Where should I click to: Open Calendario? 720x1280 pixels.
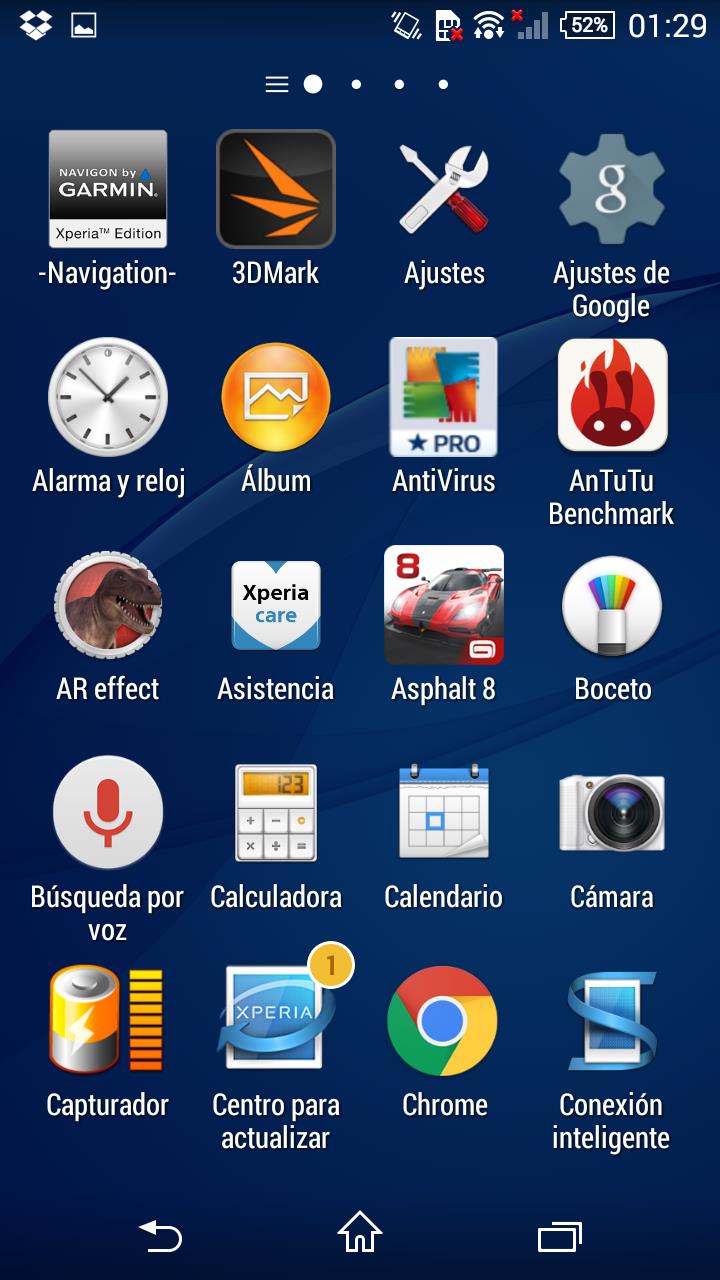point(444,812)
